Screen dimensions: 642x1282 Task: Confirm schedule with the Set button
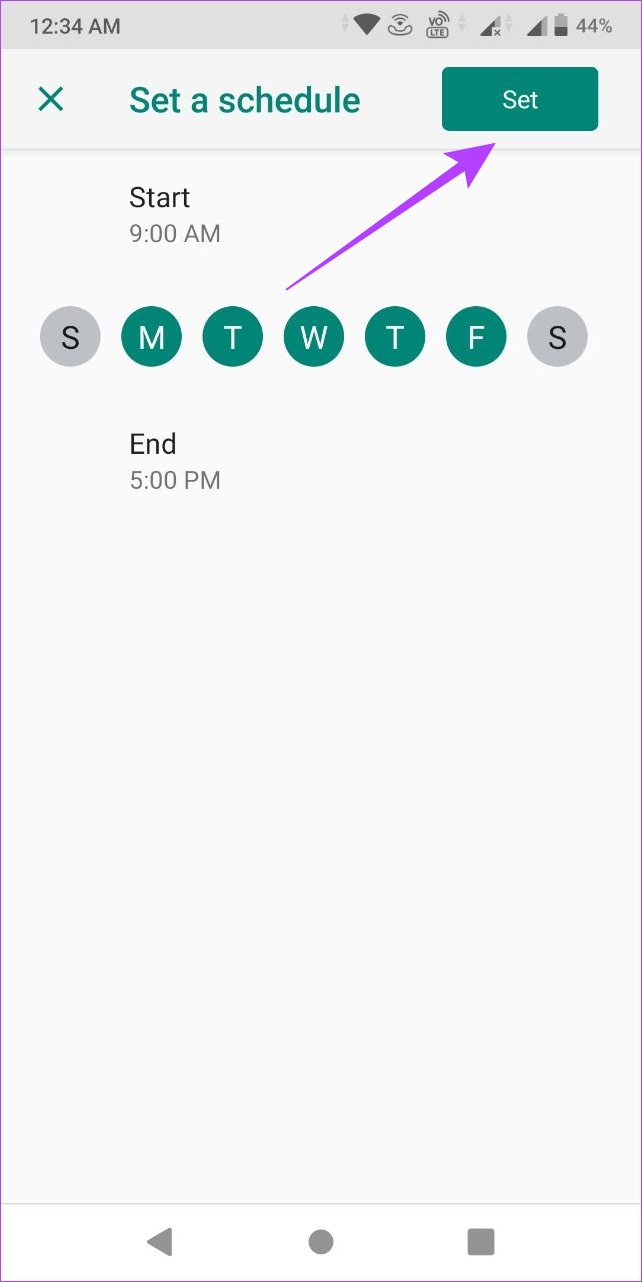520,99
